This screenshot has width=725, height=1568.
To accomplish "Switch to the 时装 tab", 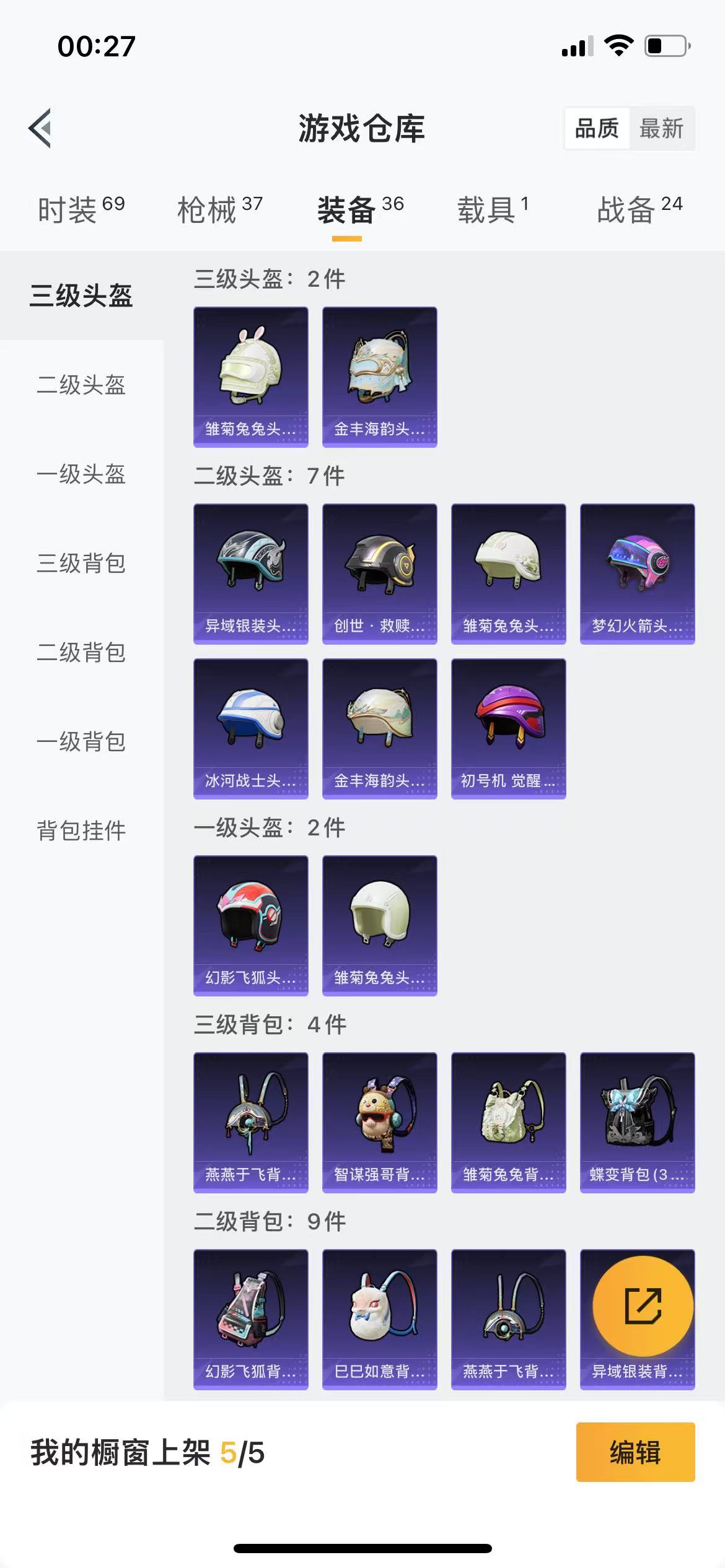I will pos(81,209).
